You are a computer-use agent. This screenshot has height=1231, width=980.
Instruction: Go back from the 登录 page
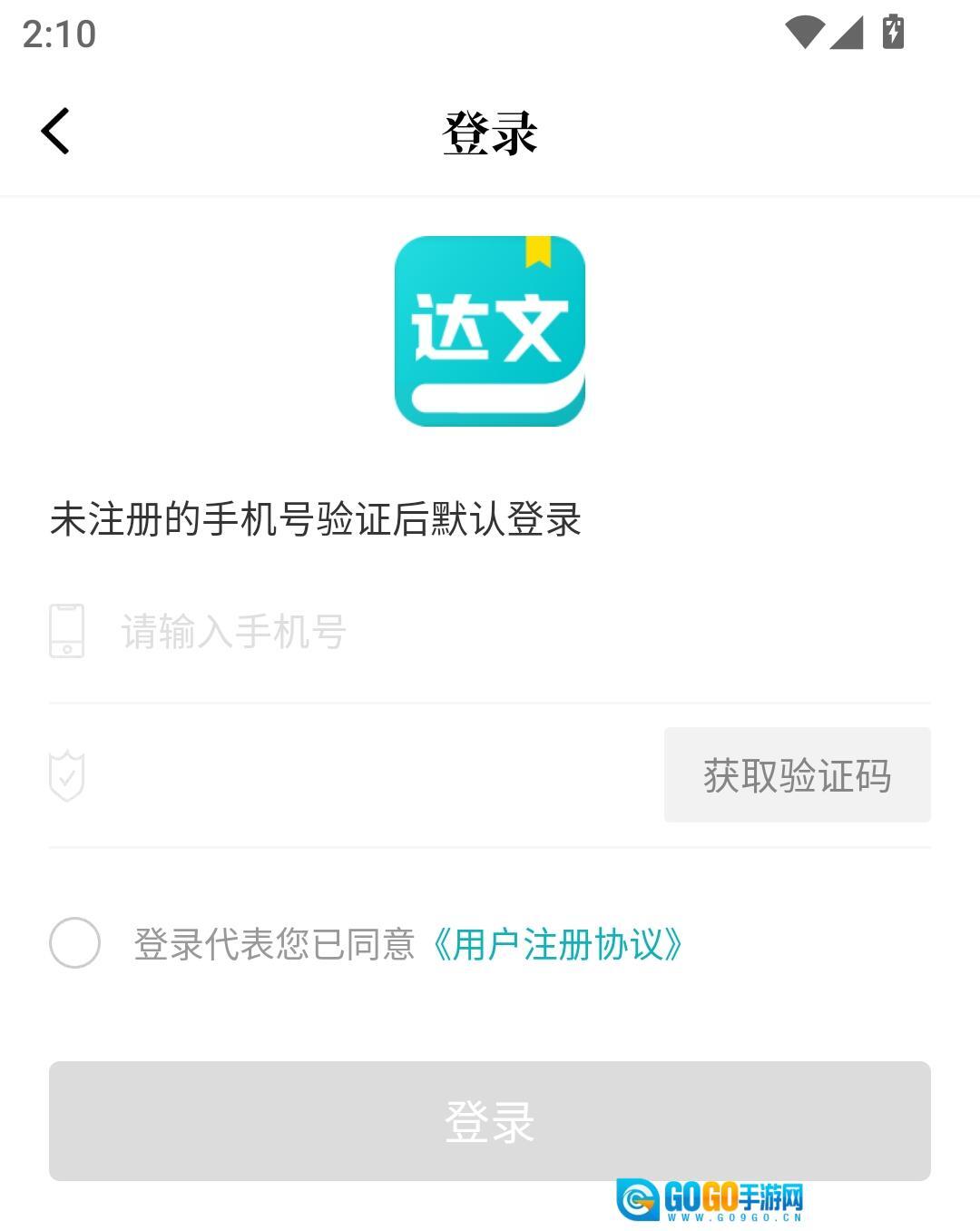[x=55, y=132]
